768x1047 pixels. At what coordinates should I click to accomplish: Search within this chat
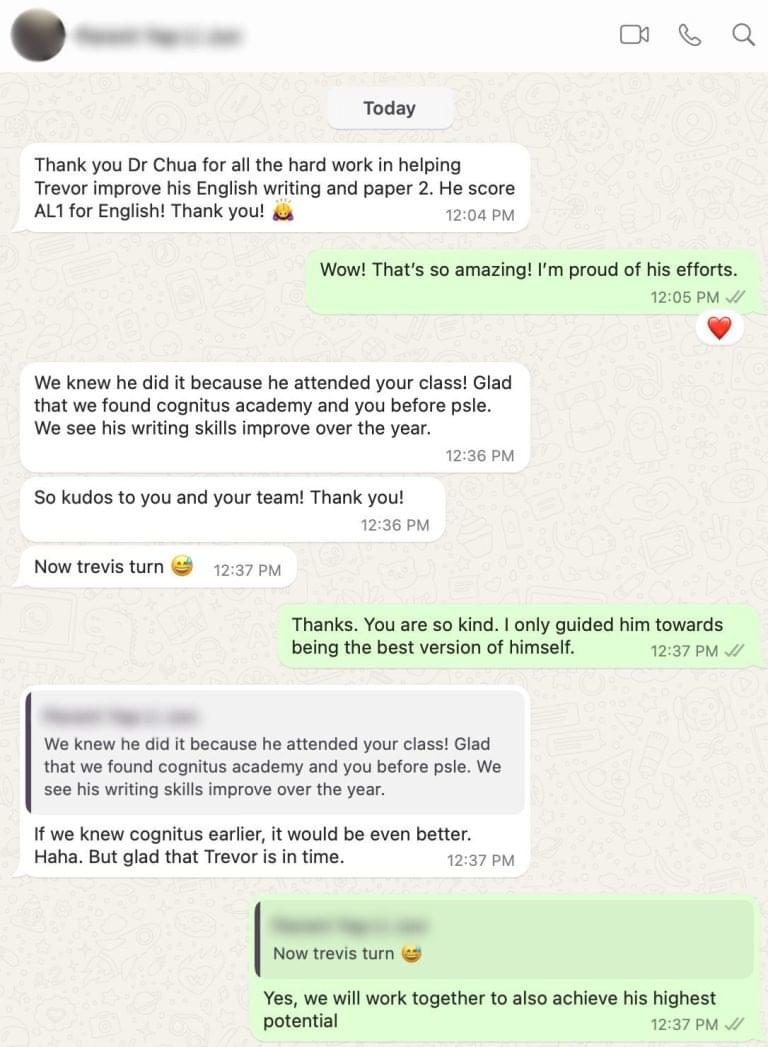pyautogui.click(x=743, y=35)
